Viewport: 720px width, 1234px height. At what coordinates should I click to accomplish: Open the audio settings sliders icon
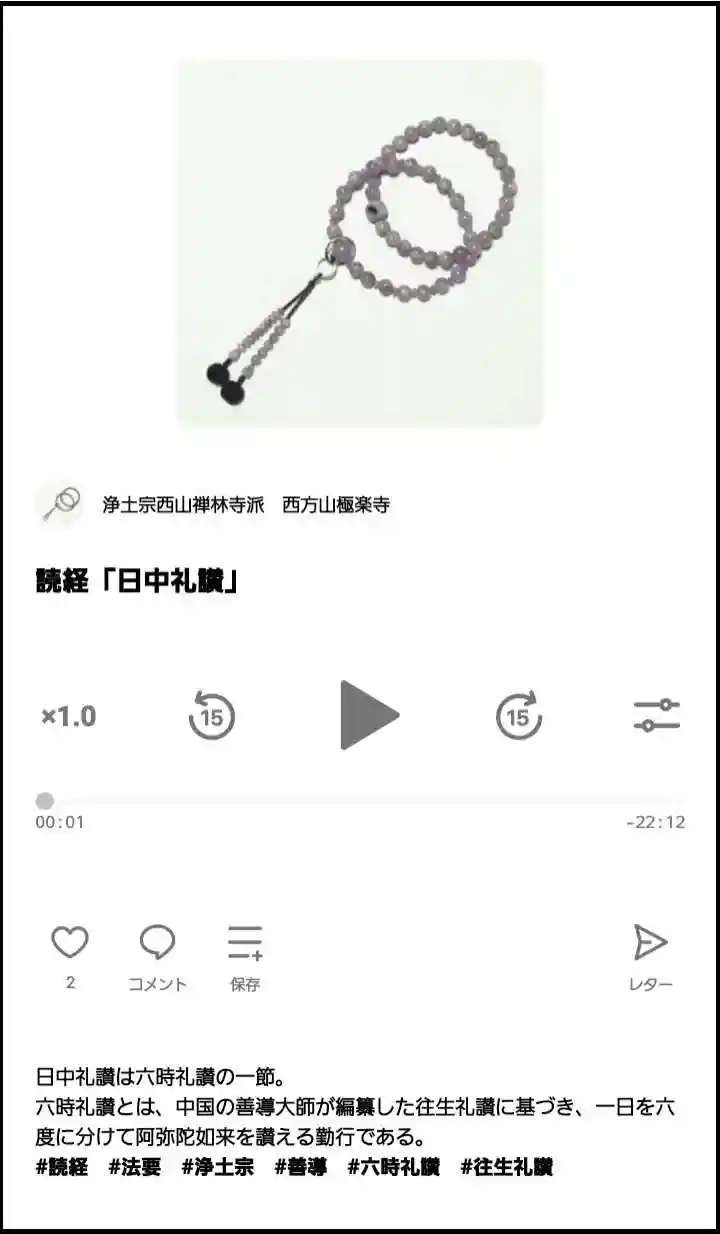coord(656,715)
